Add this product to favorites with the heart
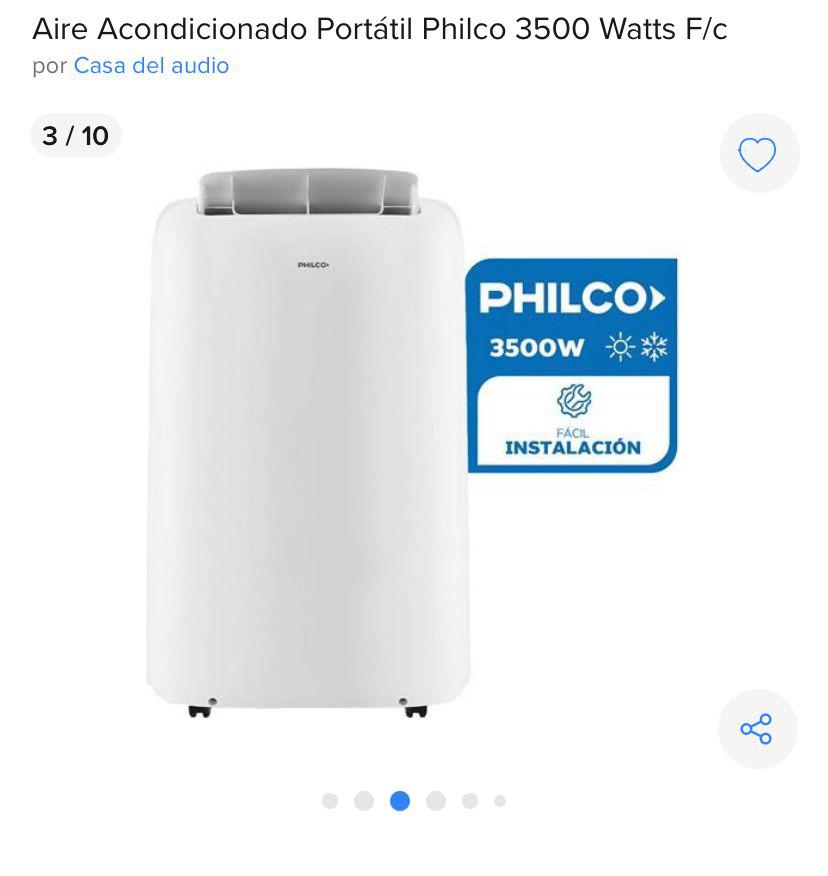 click(x=758, y=154)
